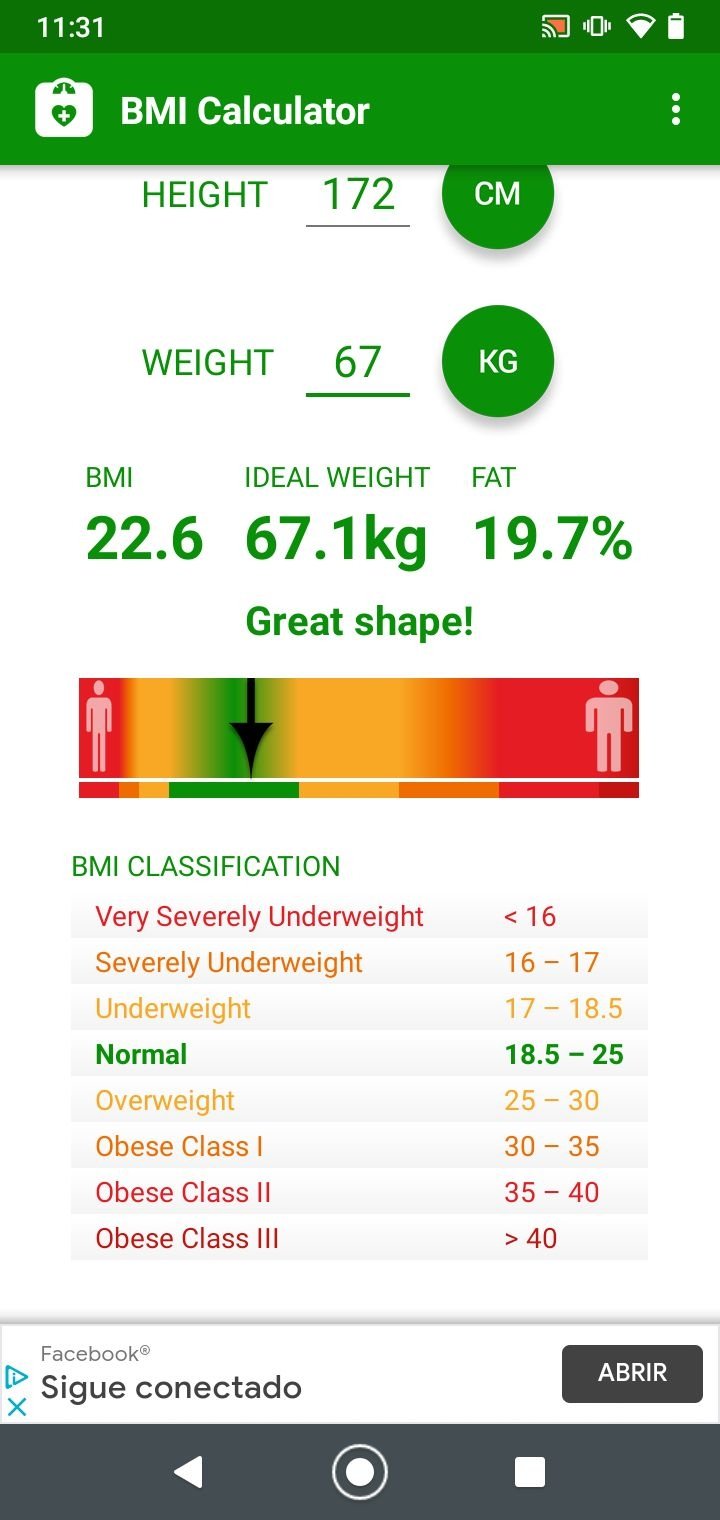Tap the KG unit button
Image resolution: width=720 pixels, height=1520 pixels.
click(x=497, y=361)
